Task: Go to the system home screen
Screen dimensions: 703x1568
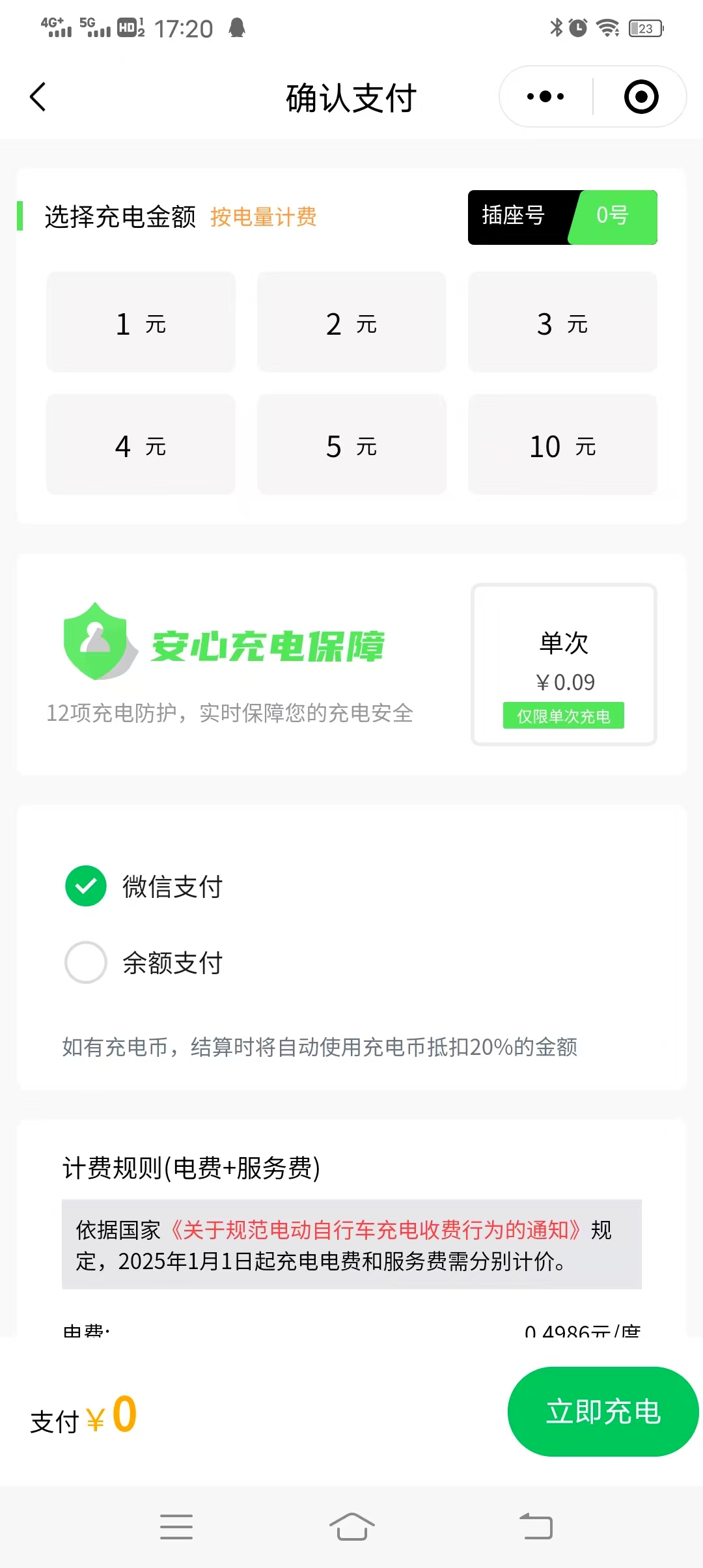Action: (352, 1526)
